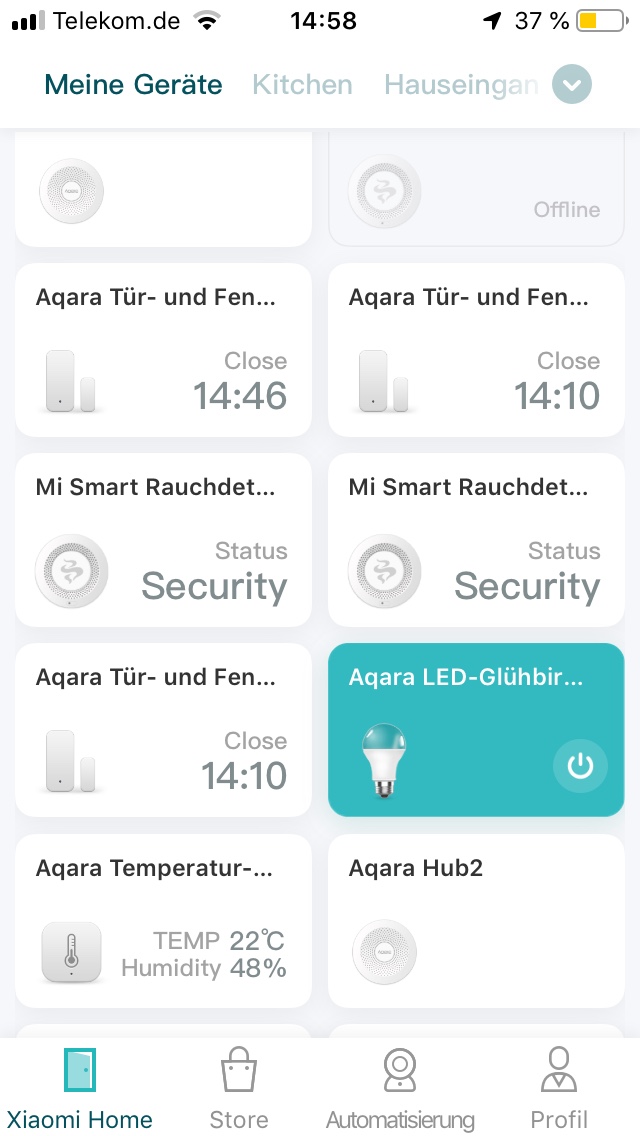The height and width of the screenshot is (1136, 640).
Task: Open the Store tab
Action: [239, 1088]
